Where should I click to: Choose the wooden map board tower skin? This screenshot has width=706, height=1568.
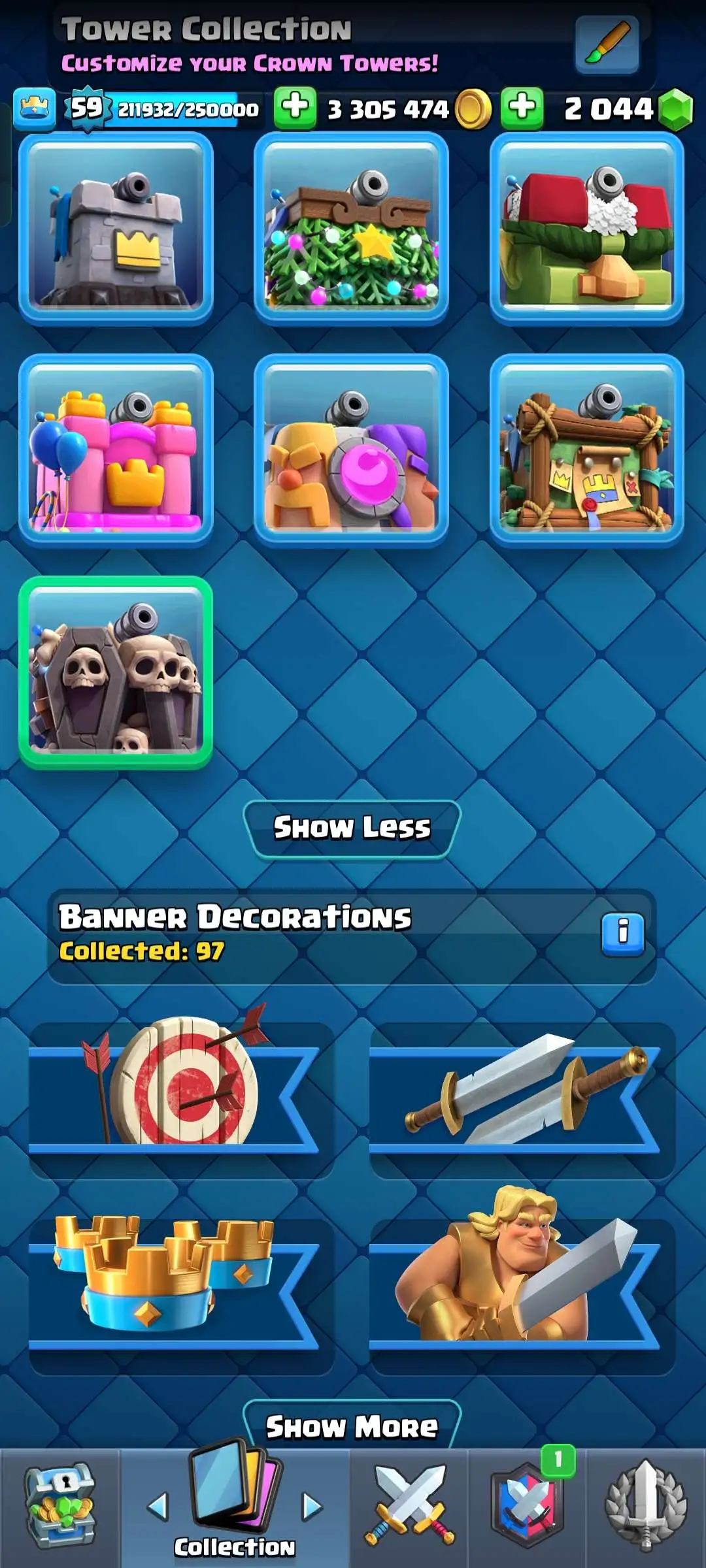(x=586, y=451)
